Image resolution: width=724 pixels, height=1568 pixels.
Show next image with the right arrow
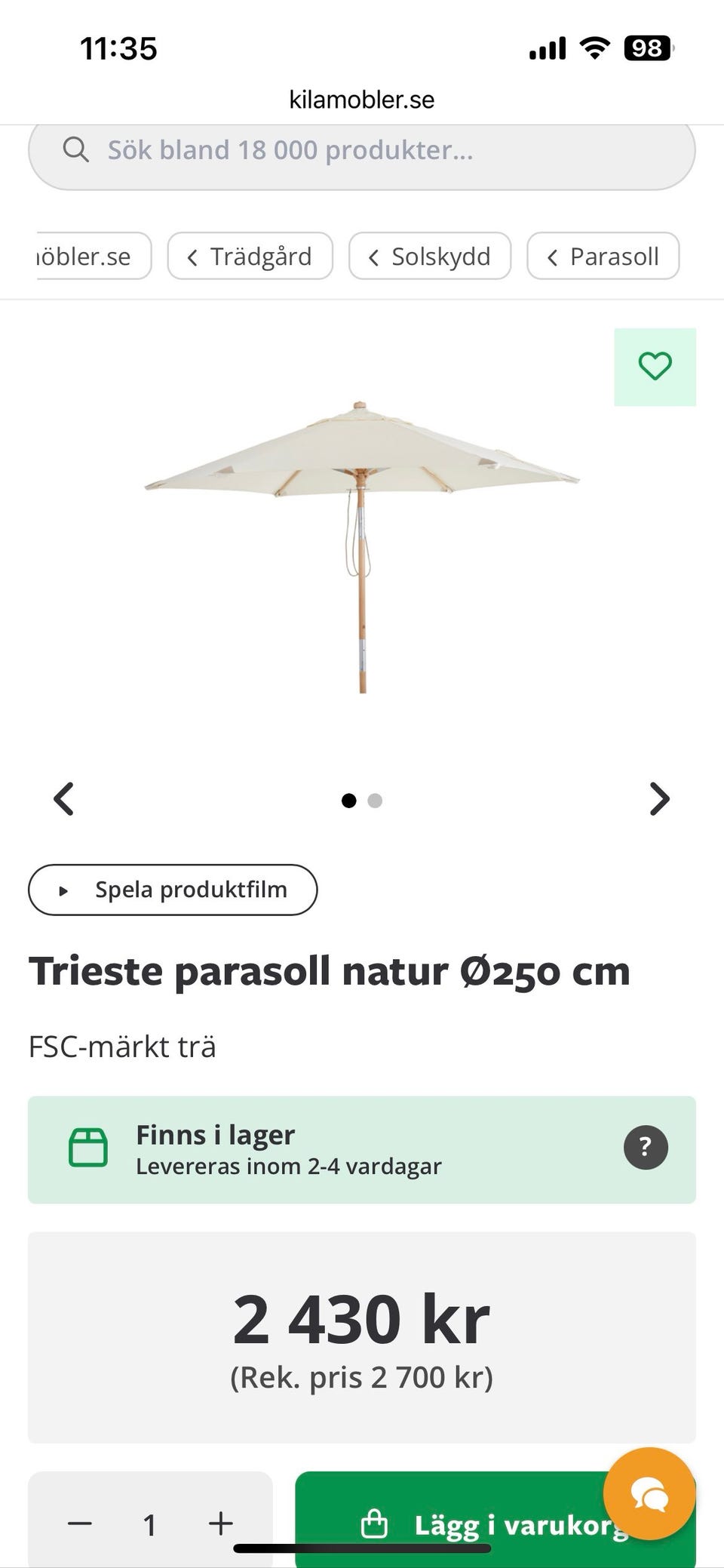coord(658,798)
